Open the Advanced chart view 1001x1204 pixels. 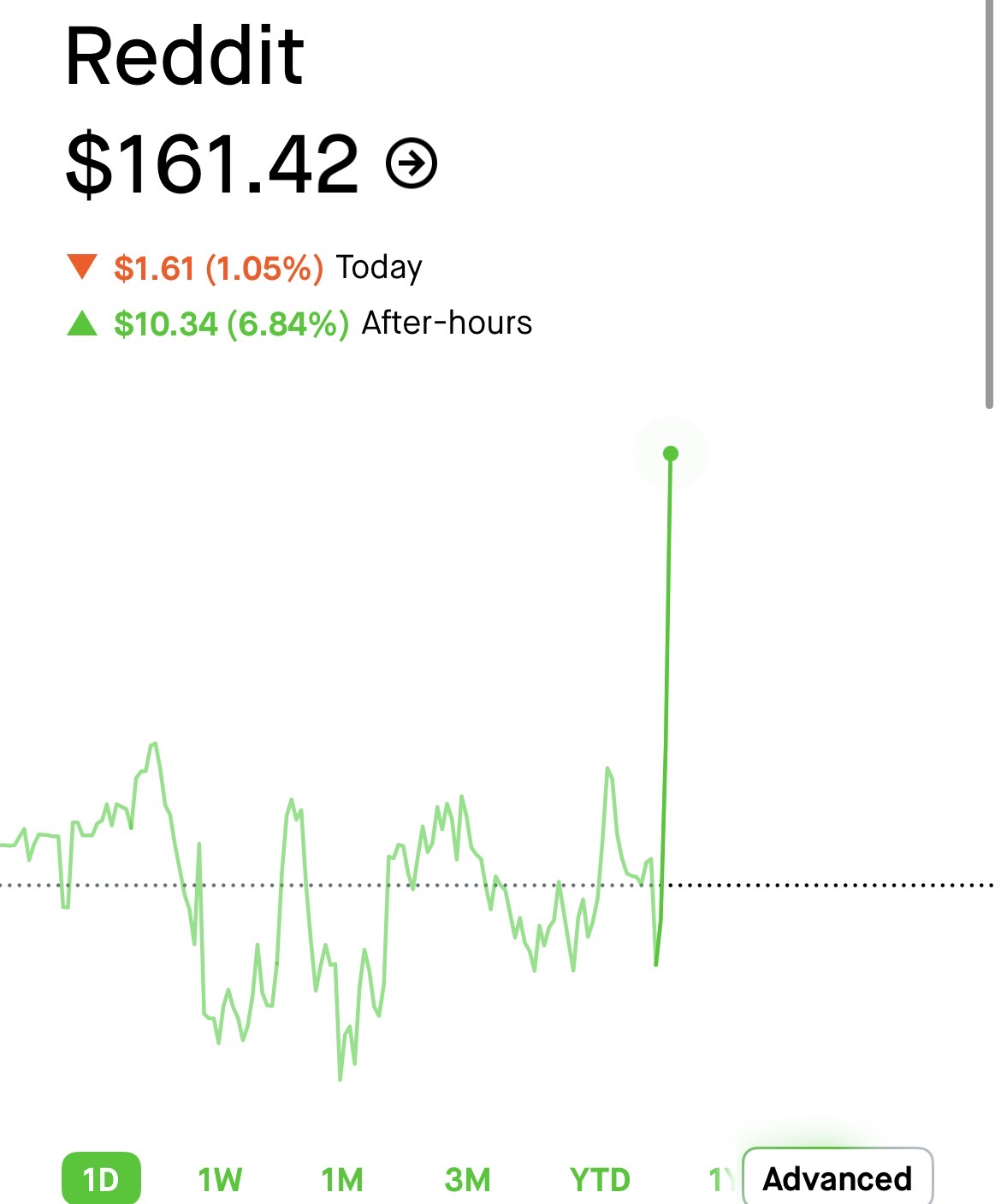click(x=837, y=1178)
